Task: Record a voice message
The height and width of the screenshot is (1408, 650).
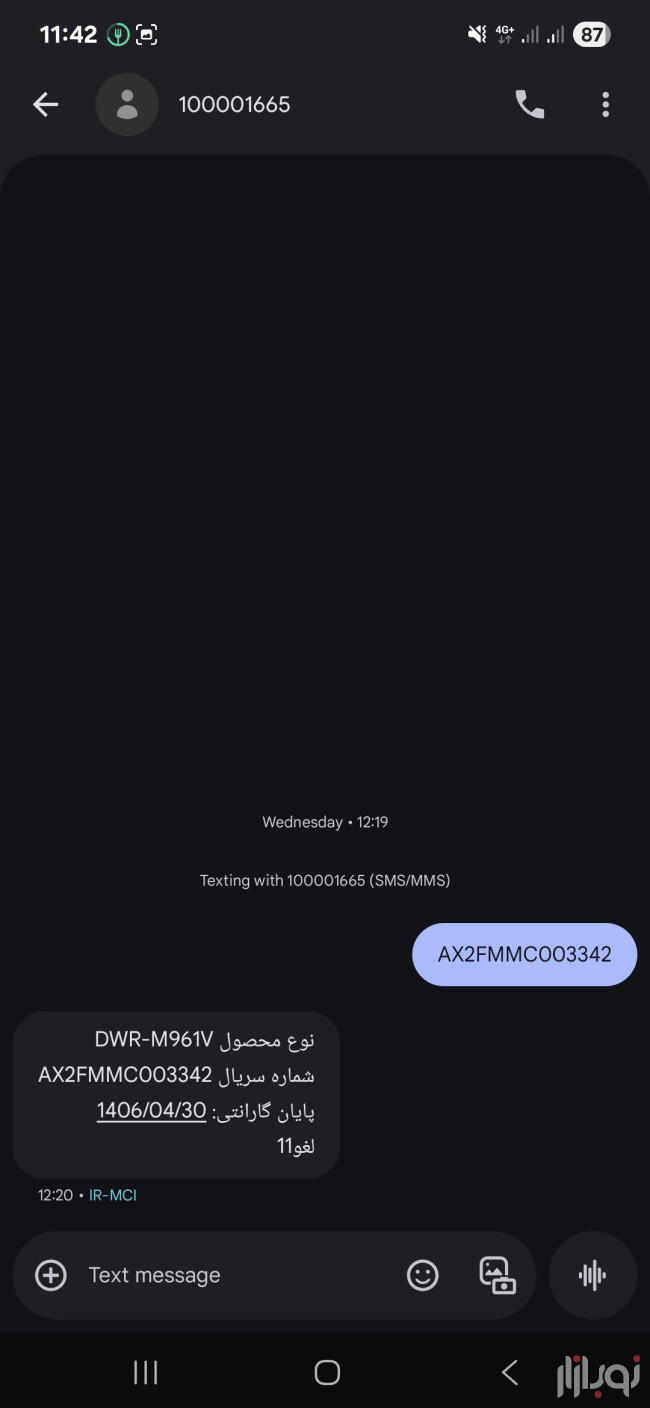Action: (593, 1275)
